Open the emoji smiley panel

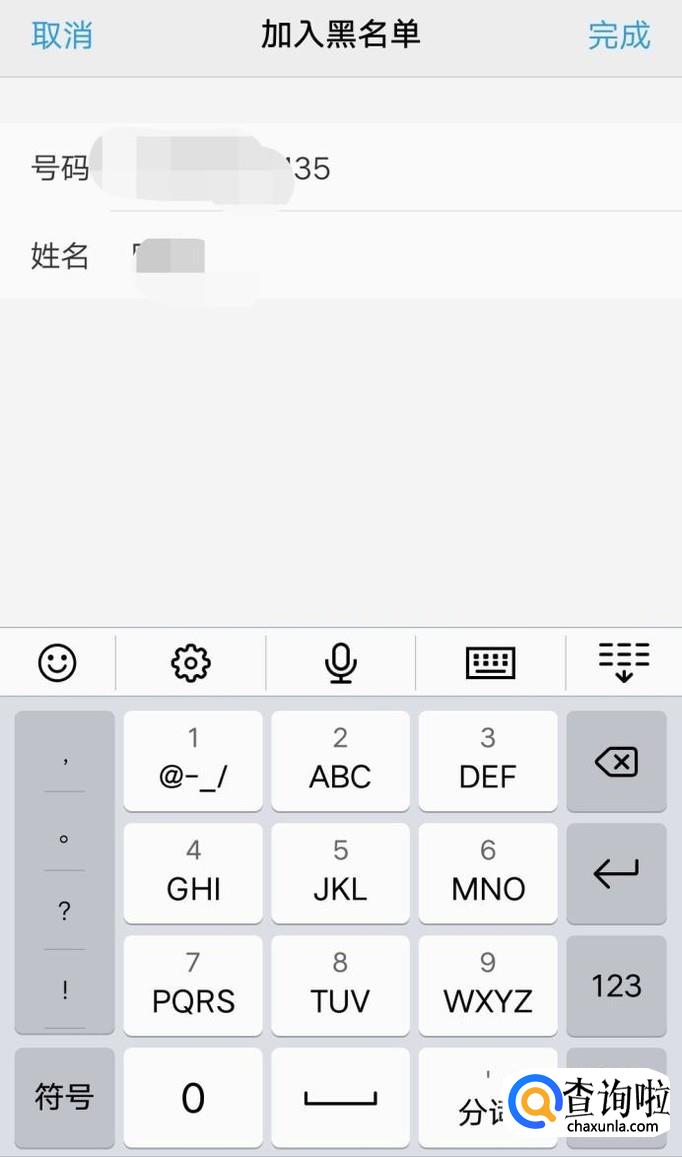(x=57, y=662)
